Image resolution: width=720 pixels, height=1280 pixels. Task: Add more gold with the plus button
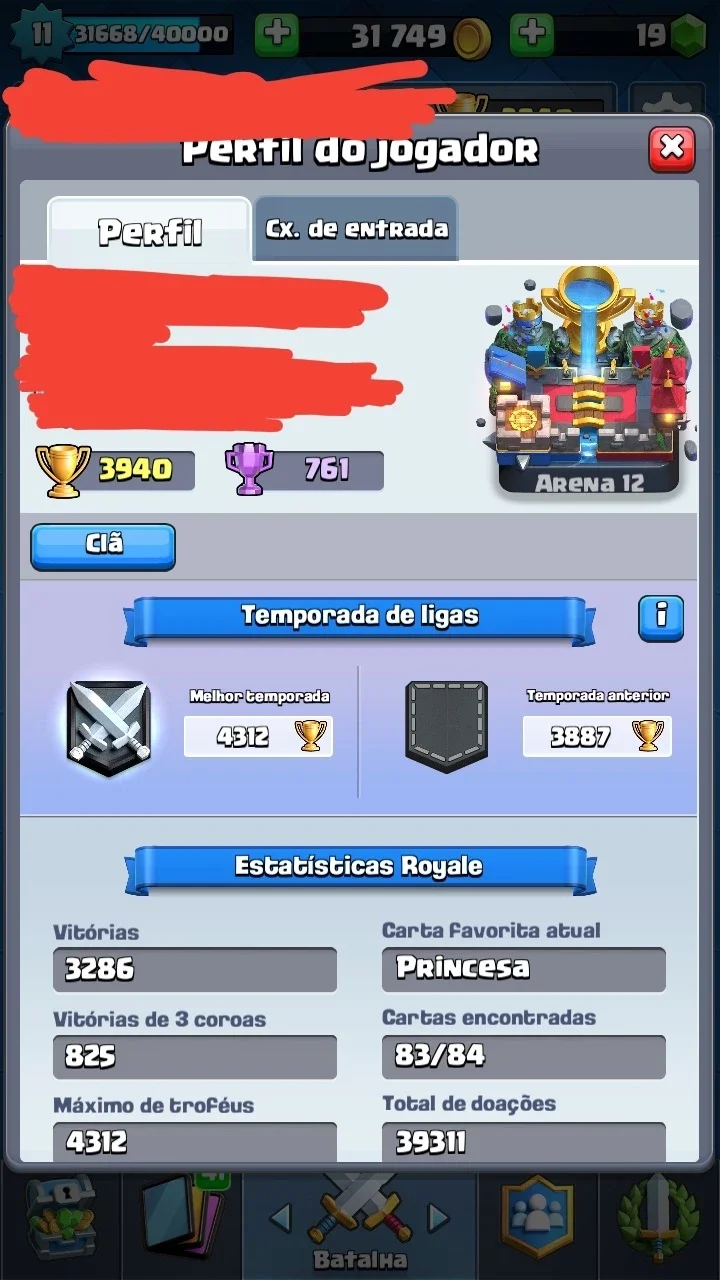pyautogui.click(x=276, y=35)
